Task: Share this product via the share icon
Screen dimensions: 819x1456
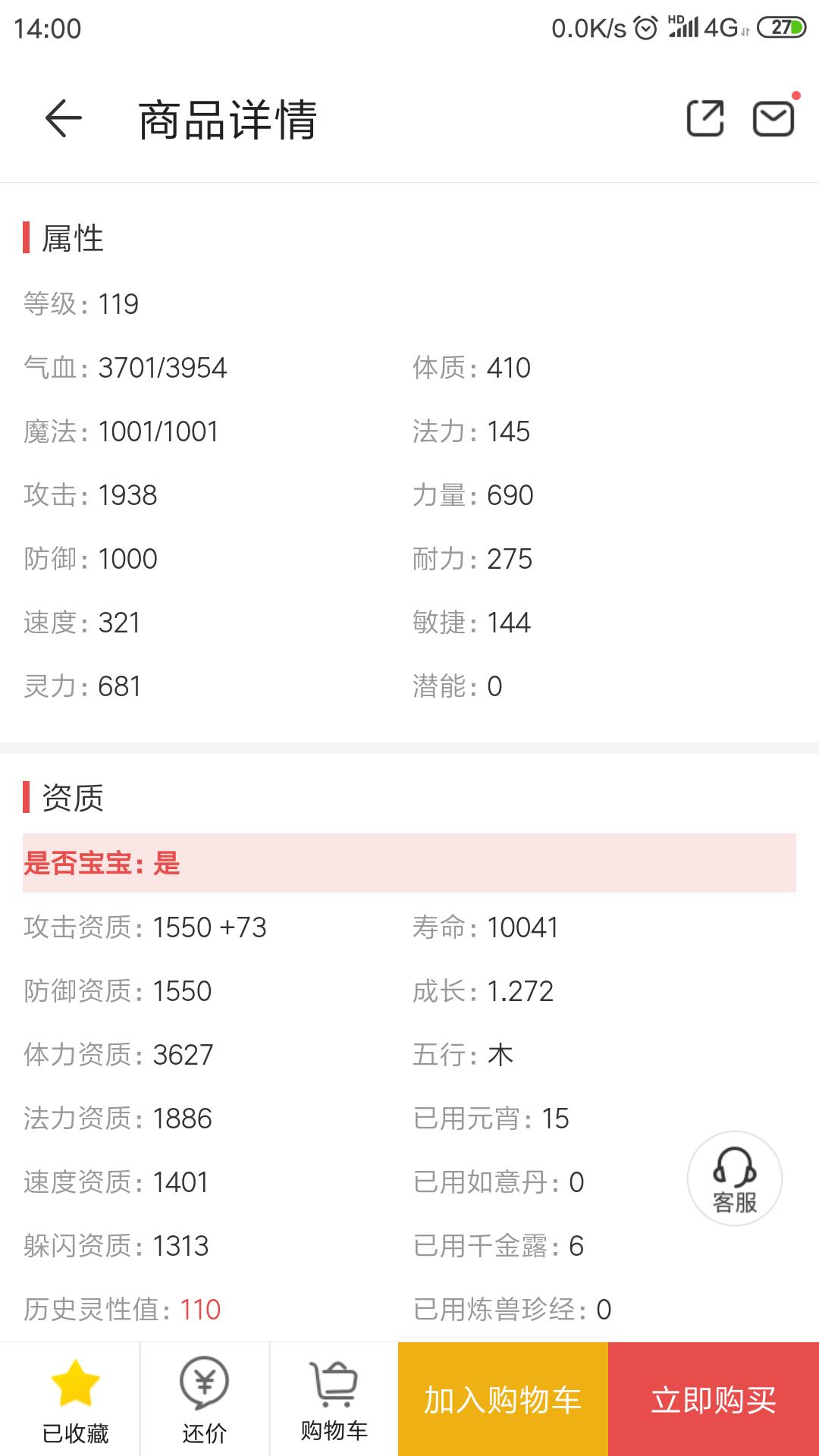Action: [x=705, y=118]
